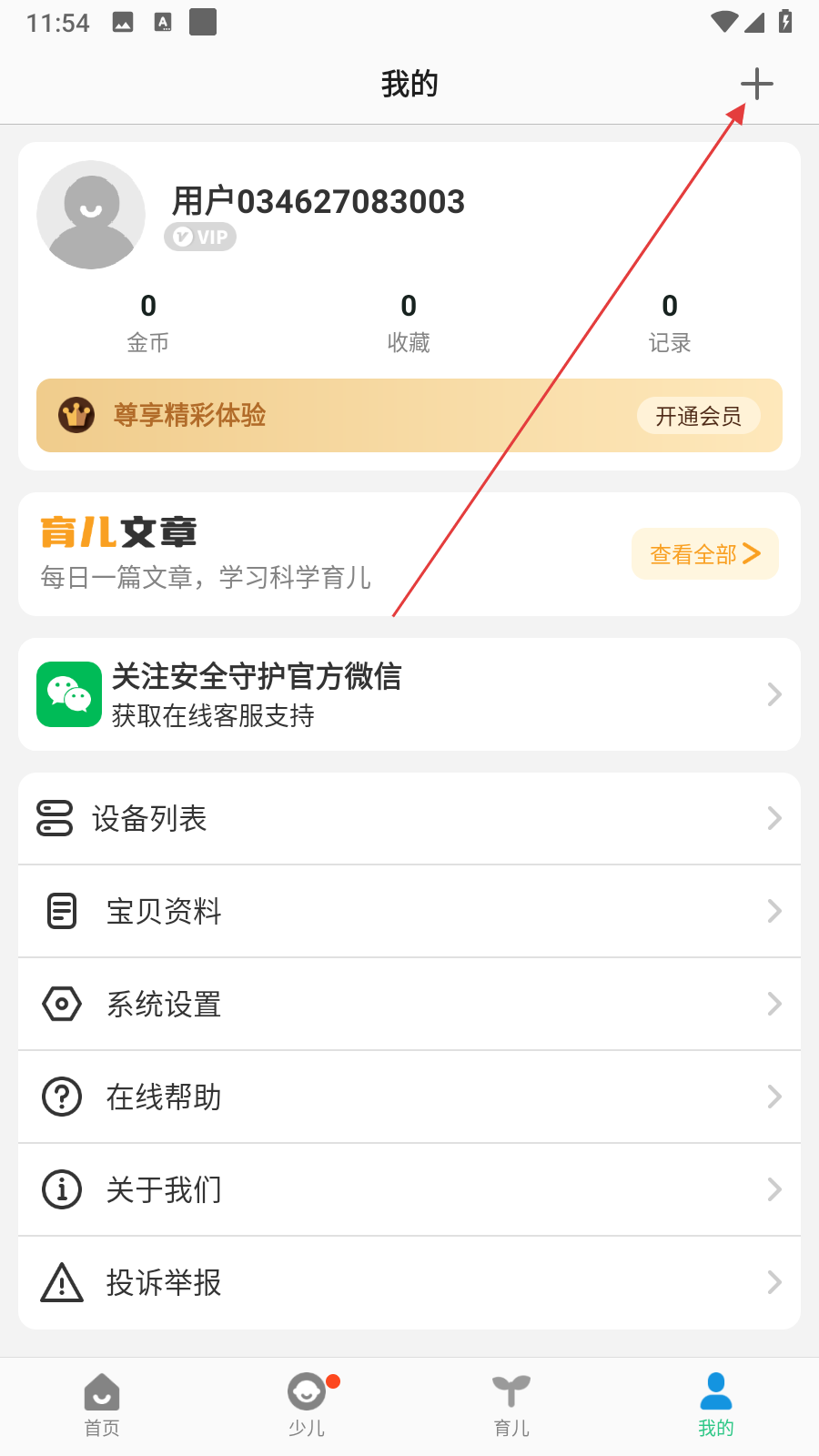Open 关注安全守护官方微信 row
The height and width of the screenshot is (1456, 819).
click(409, 694)
